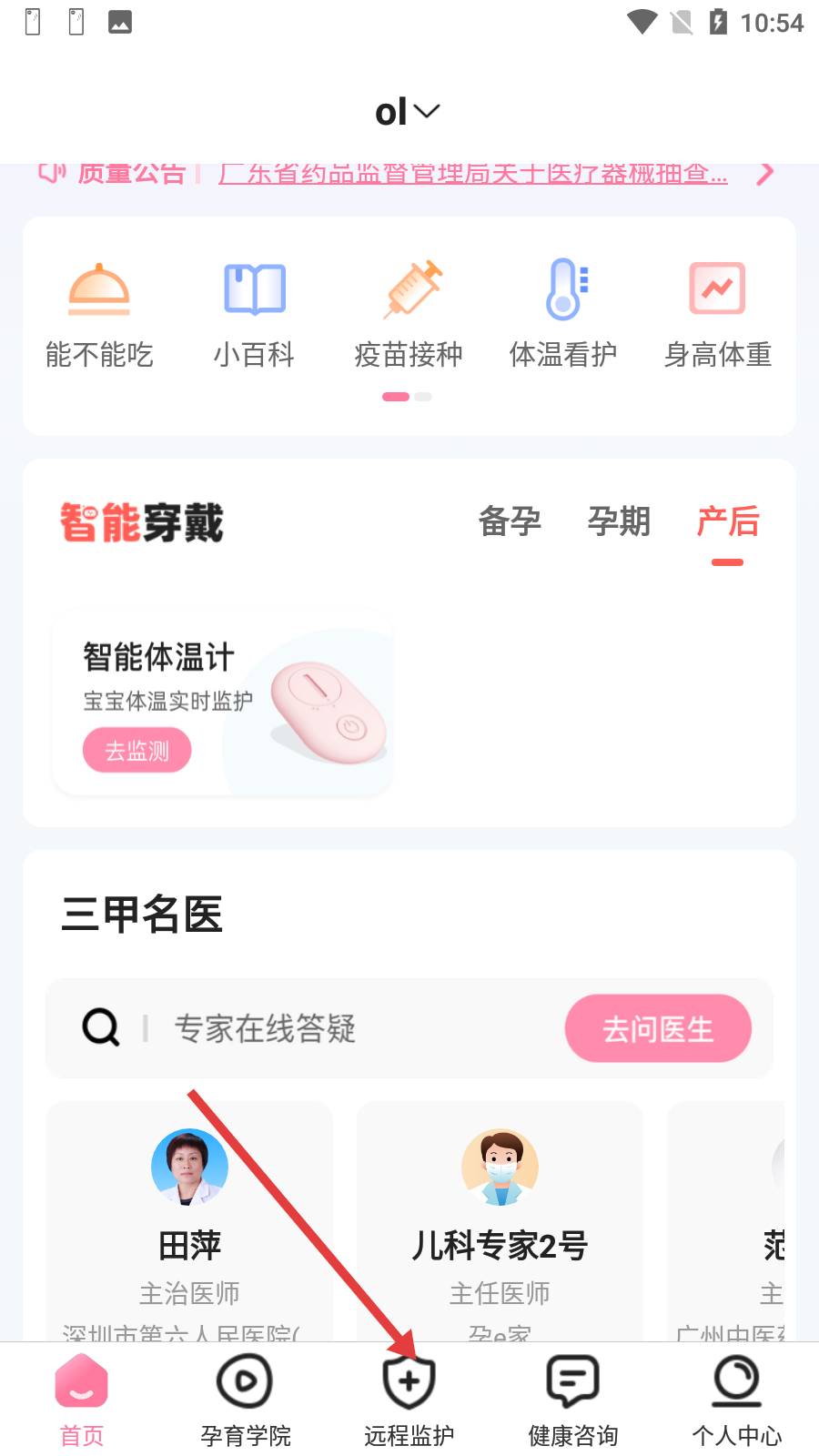Open the 健康咨询 tab

pyautogui.click(x=573, y=1400)
